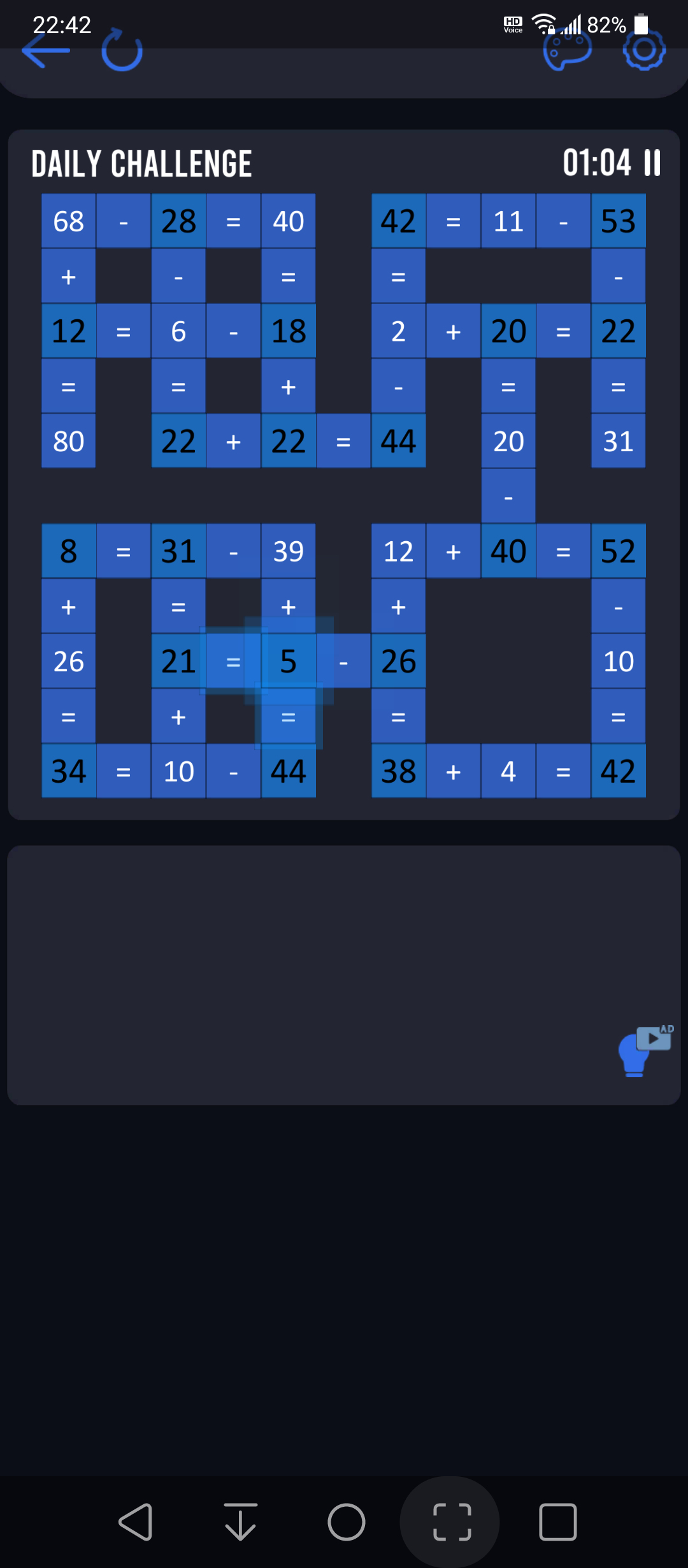Select the 34 tile
The height and width of the screenshot is (1568, 688).
69,771
